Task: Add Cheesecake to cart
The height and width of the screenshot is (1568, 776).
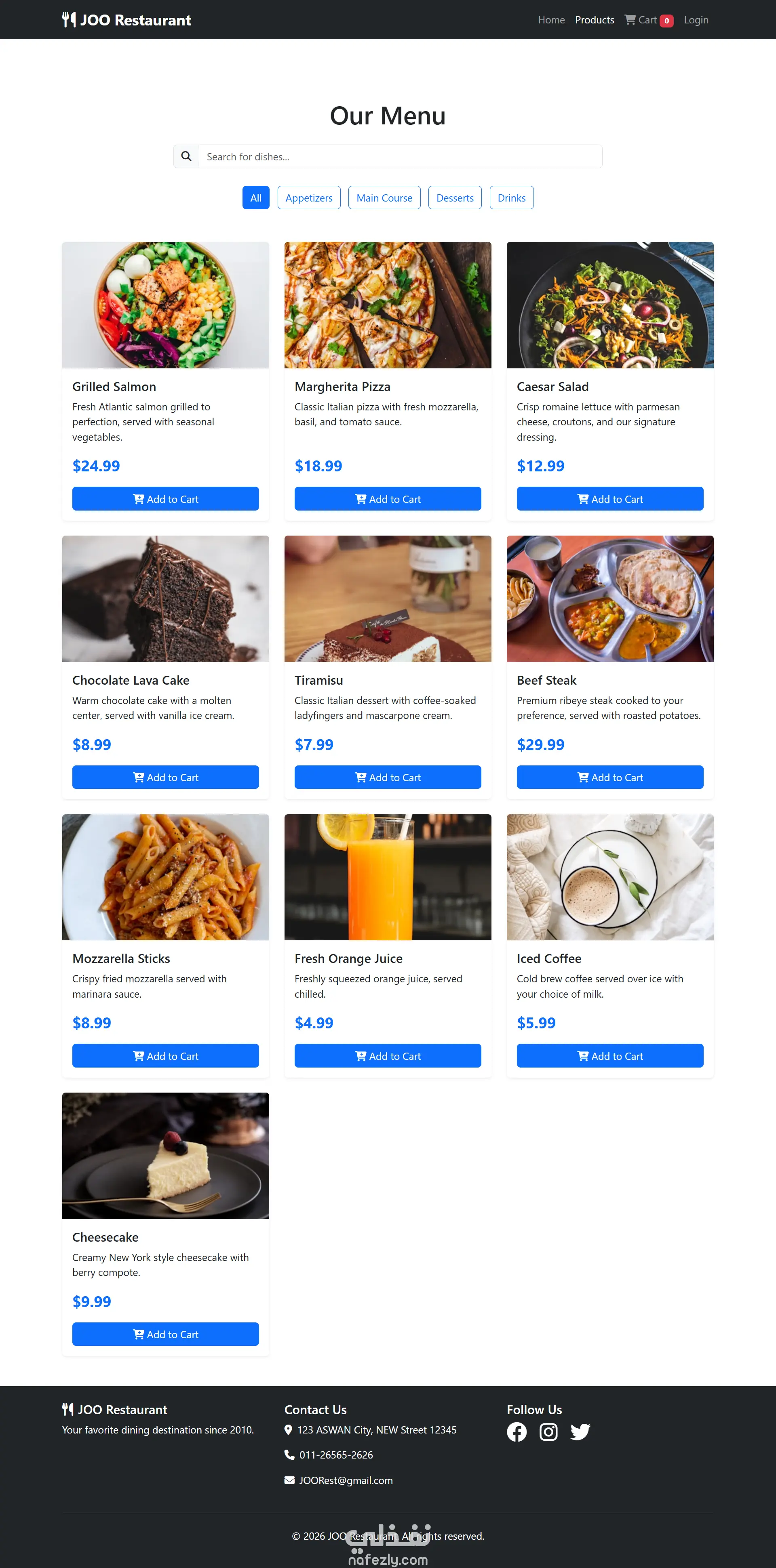Action: pos(166,1334)
